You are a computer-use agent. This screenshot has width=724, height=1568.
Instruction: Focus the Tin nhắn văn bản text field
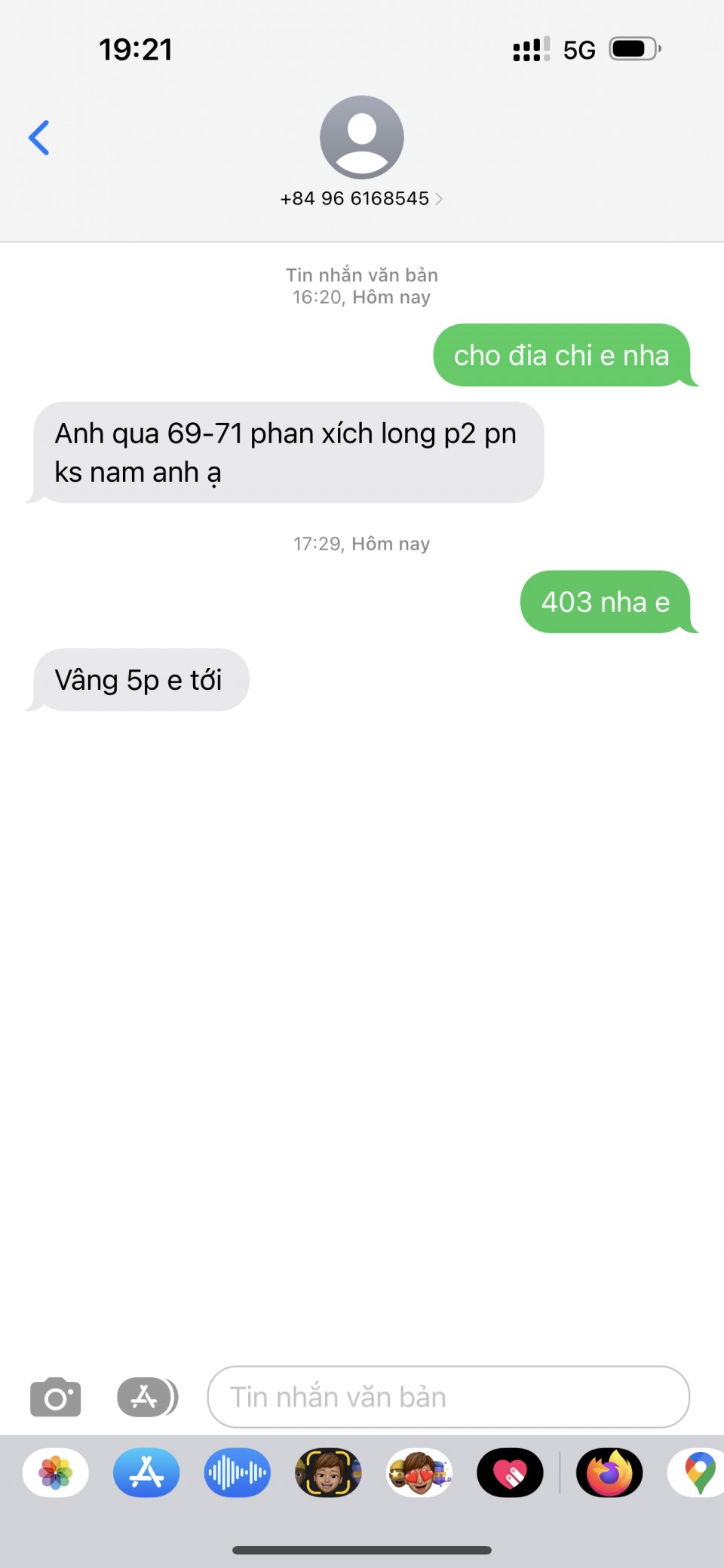click(x=448, y=1397)
